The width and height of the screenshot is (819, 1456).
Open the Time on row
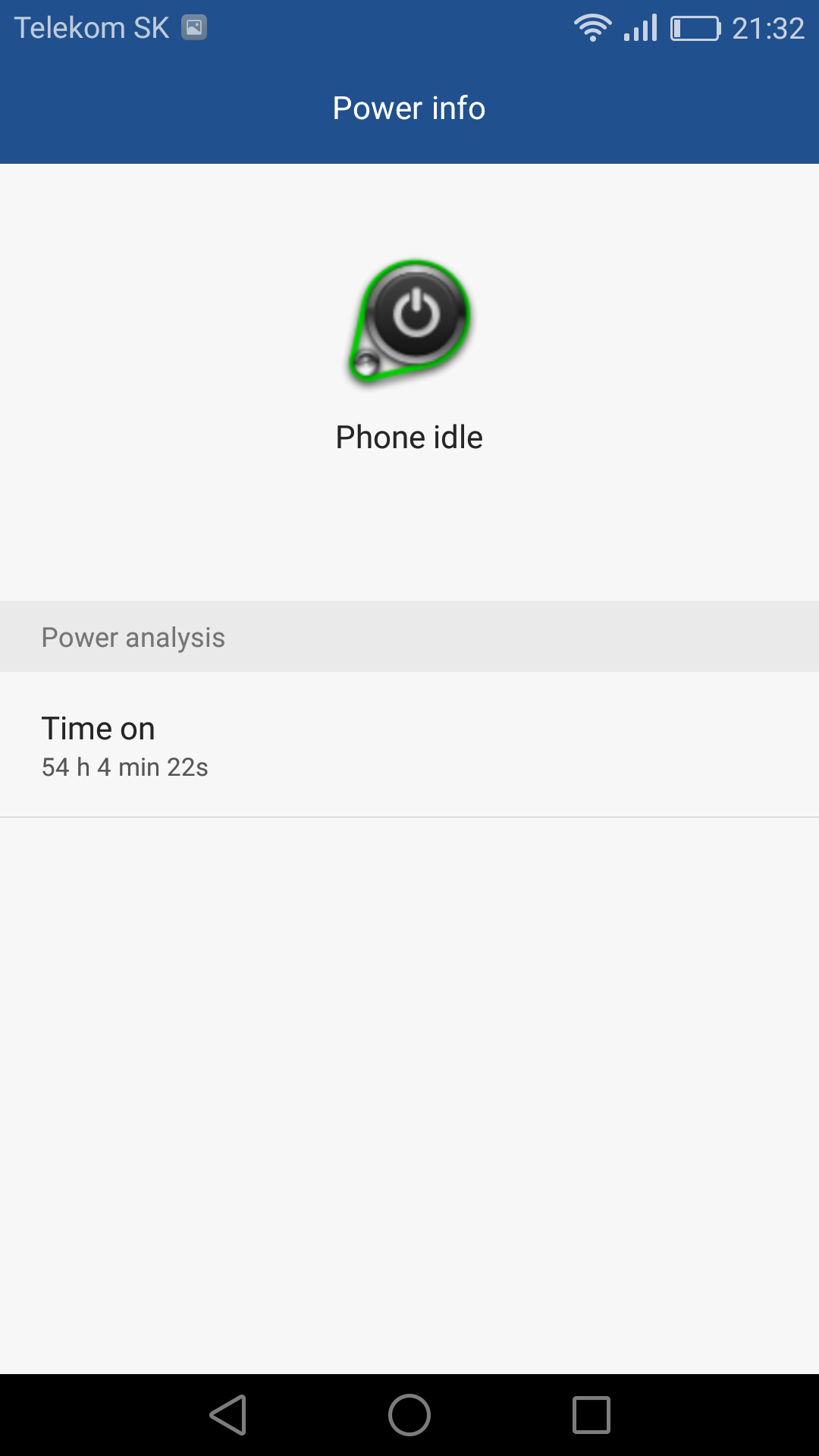click(x=409, y=745)
